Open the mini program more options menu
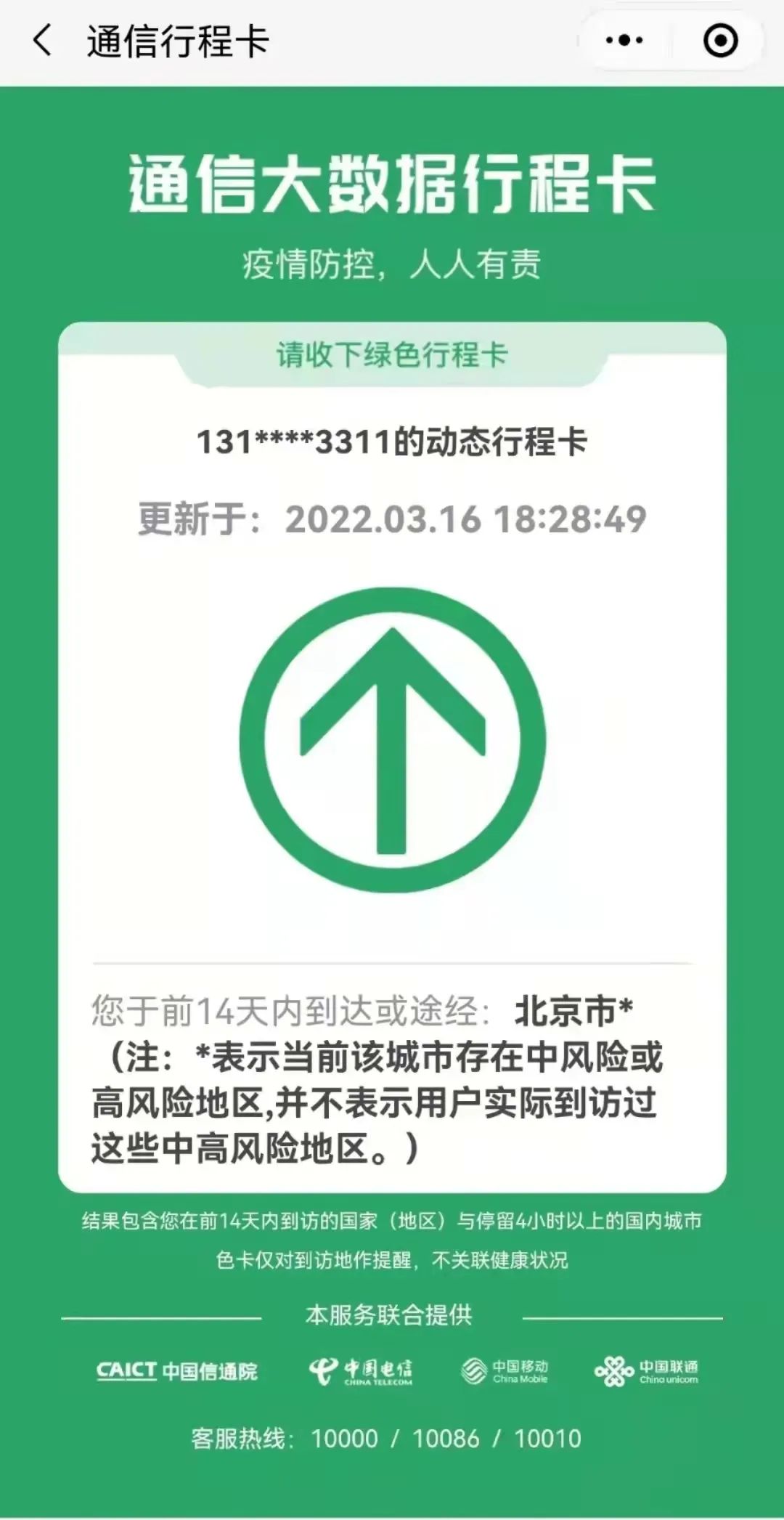The width and height of the screenshot is (784, 1520). [624, 40]
